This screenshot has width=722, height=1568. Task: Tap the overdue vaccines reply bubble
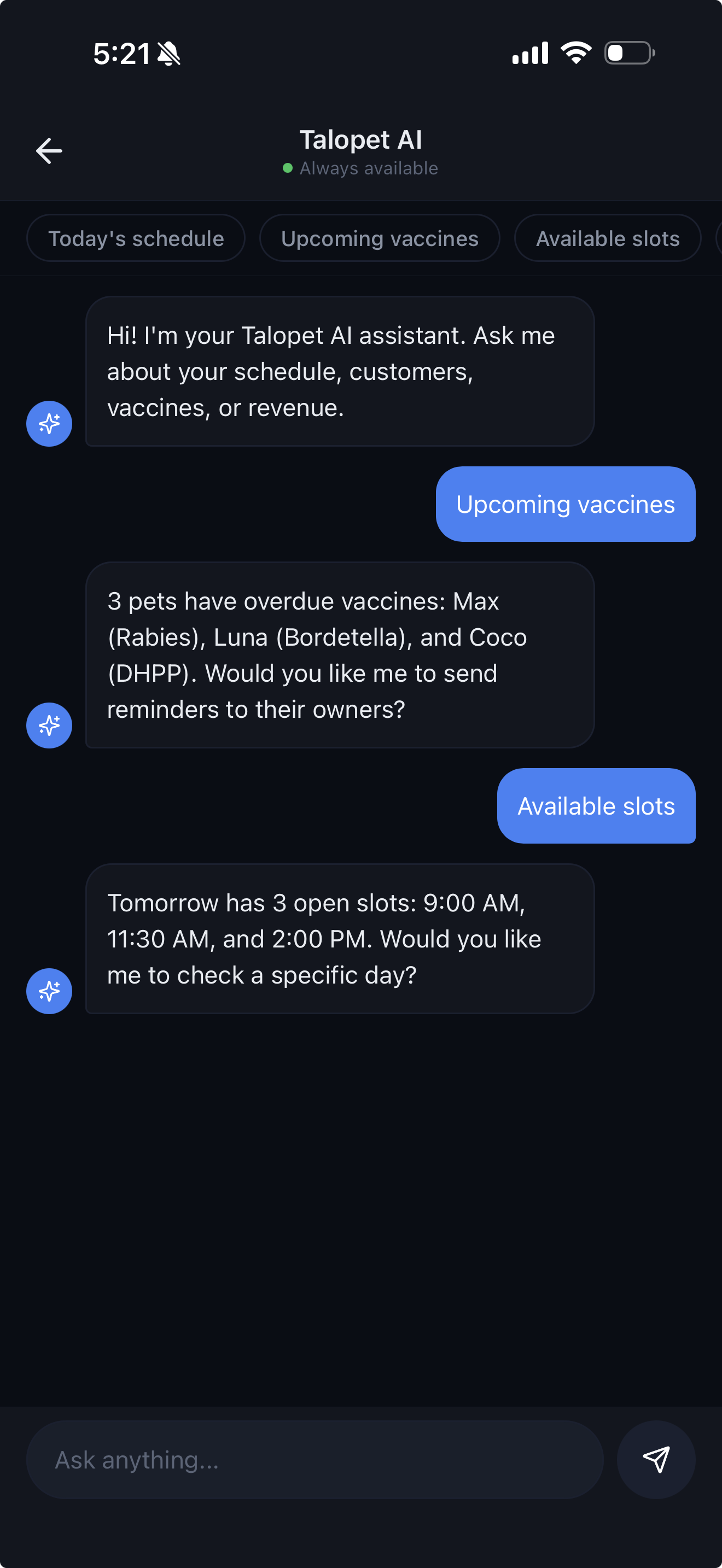pyautogui.click(x=339, y=654)
